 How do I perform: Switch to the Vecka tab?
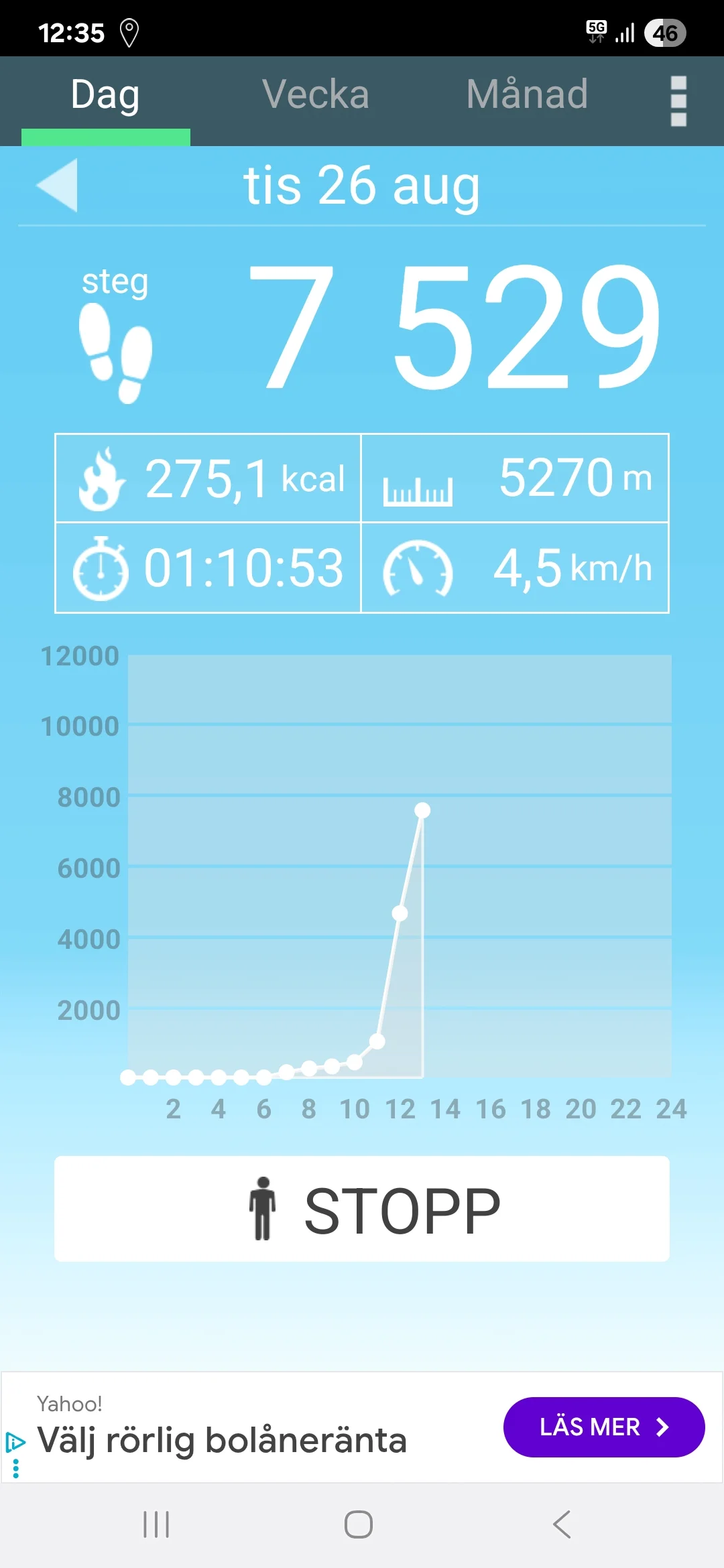[315, 95]
